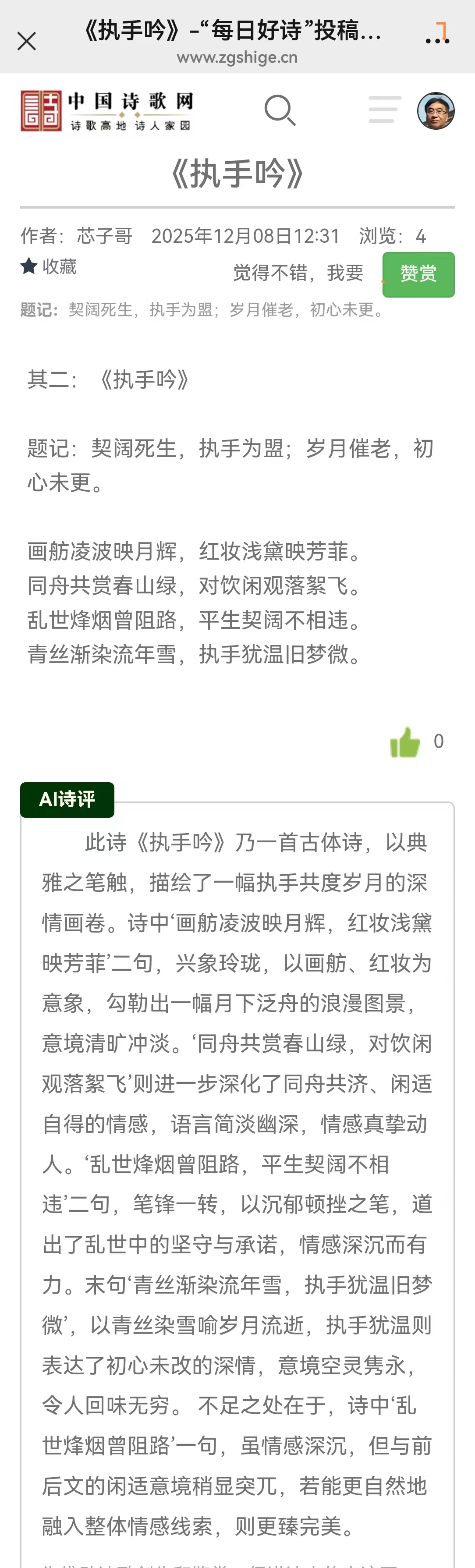
Task: Add the poem to 收藏 favorites
Action: point(49,266)
